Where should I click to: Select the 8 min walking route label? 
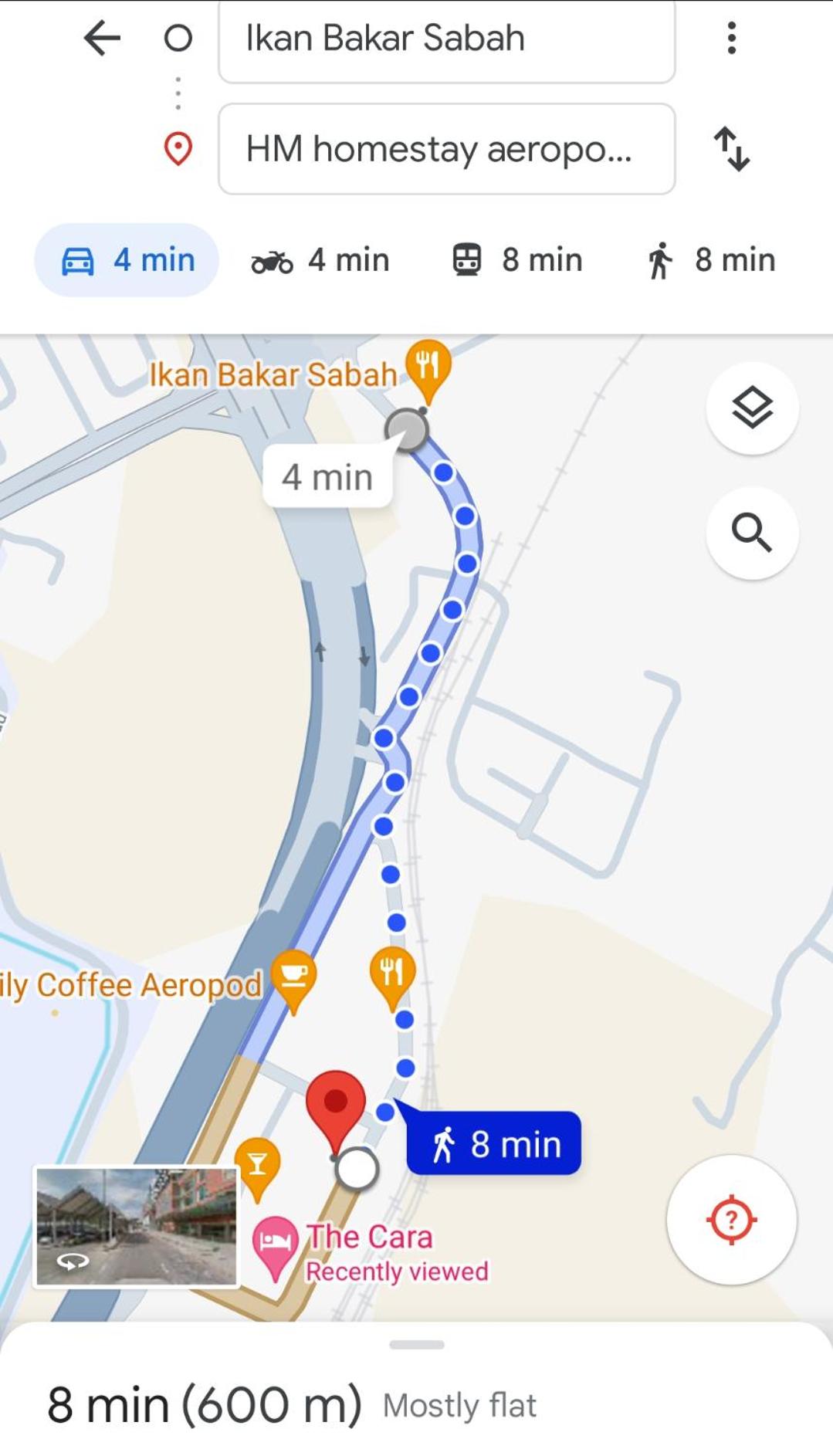[x=494, y=1143]
